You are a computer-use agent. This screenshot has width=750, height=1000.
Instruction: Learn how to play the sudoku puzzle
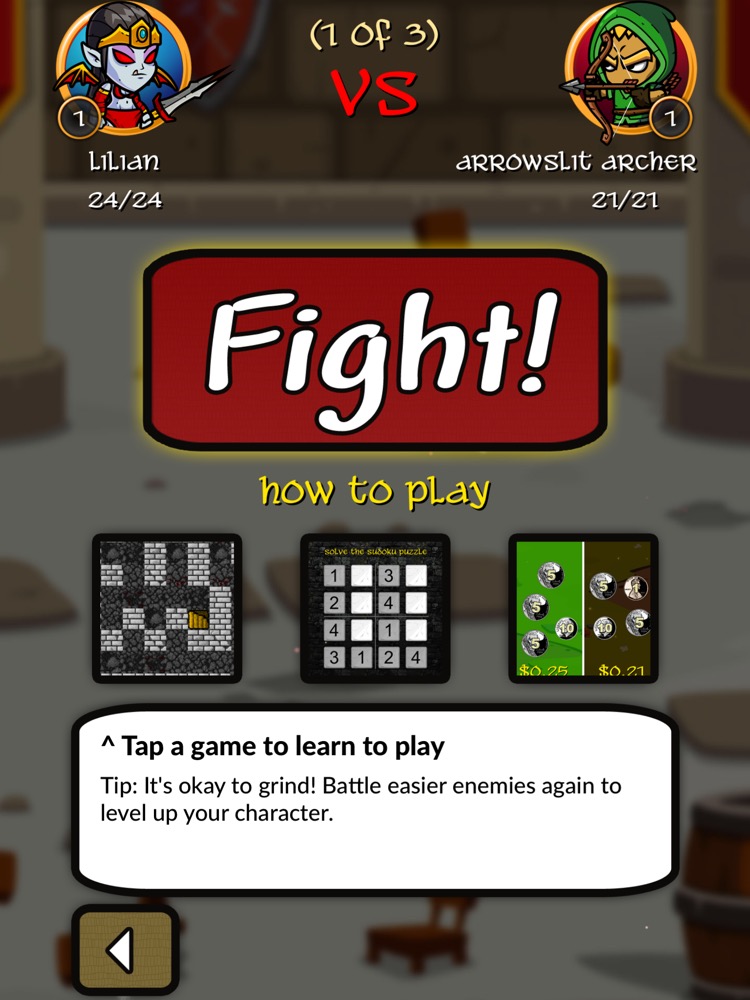375,608
